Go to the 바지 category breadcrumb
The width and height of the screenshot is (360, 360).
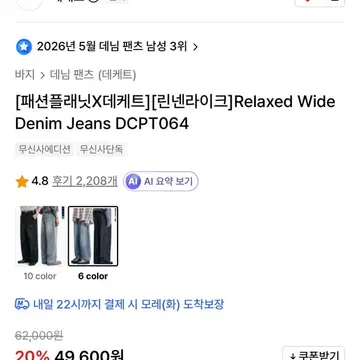point(25,75)
